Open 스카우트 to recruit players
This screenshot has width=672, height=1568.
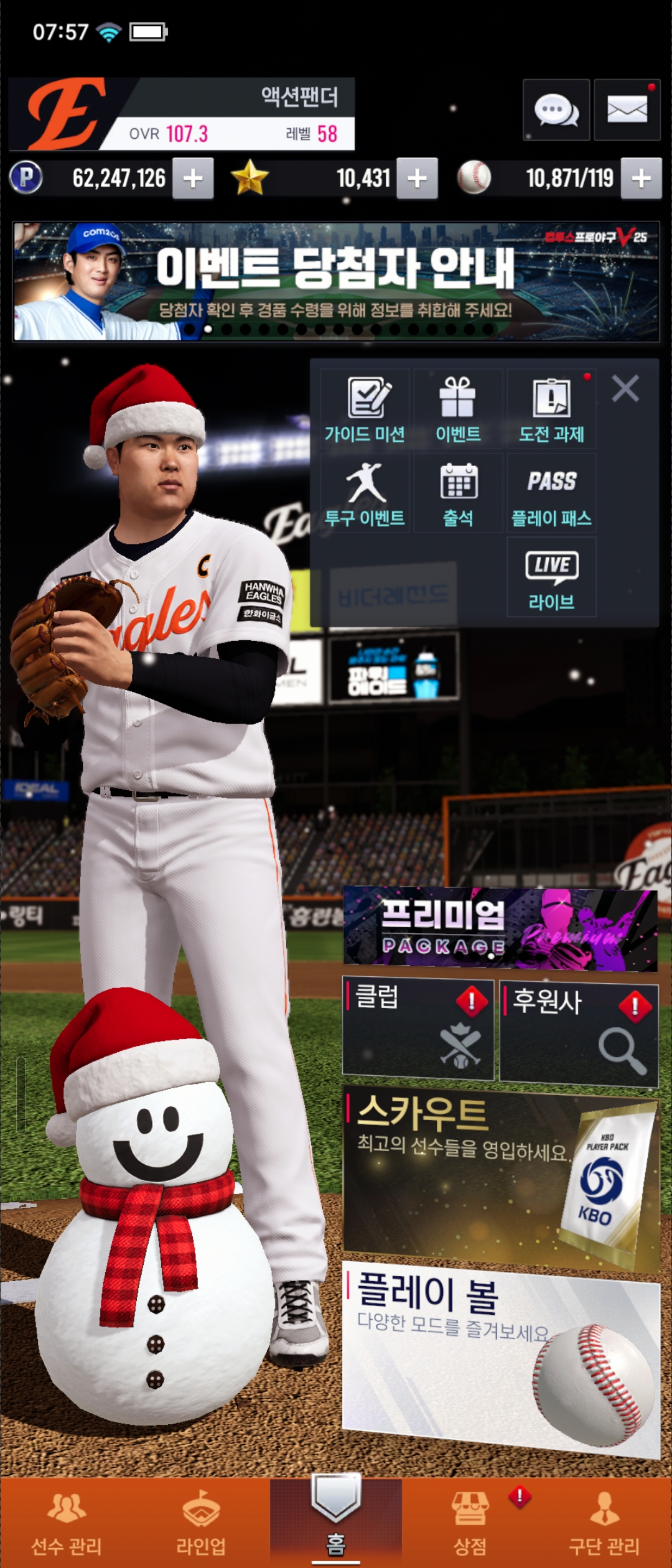click(500, 1176)
